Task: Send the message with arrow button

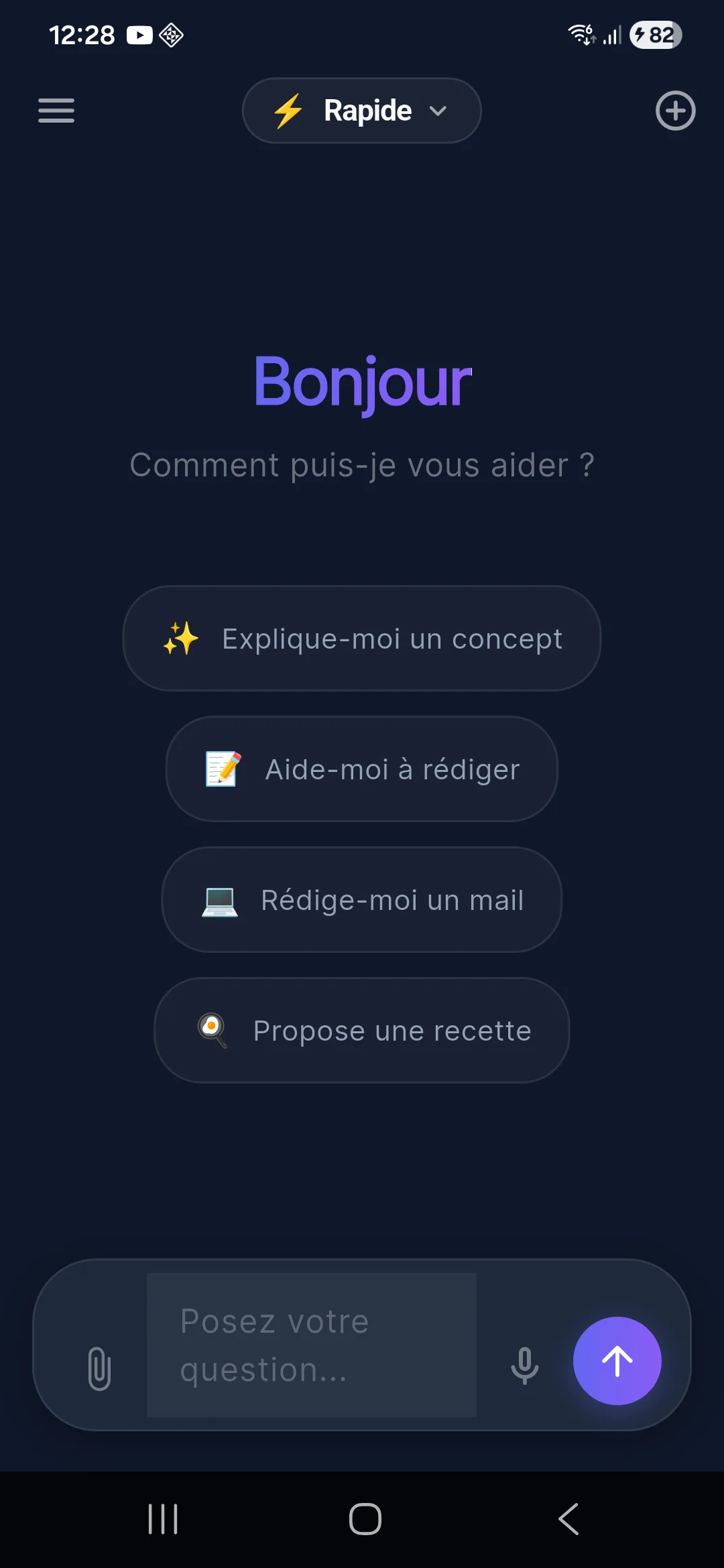Action: [x=617, y=1361]
